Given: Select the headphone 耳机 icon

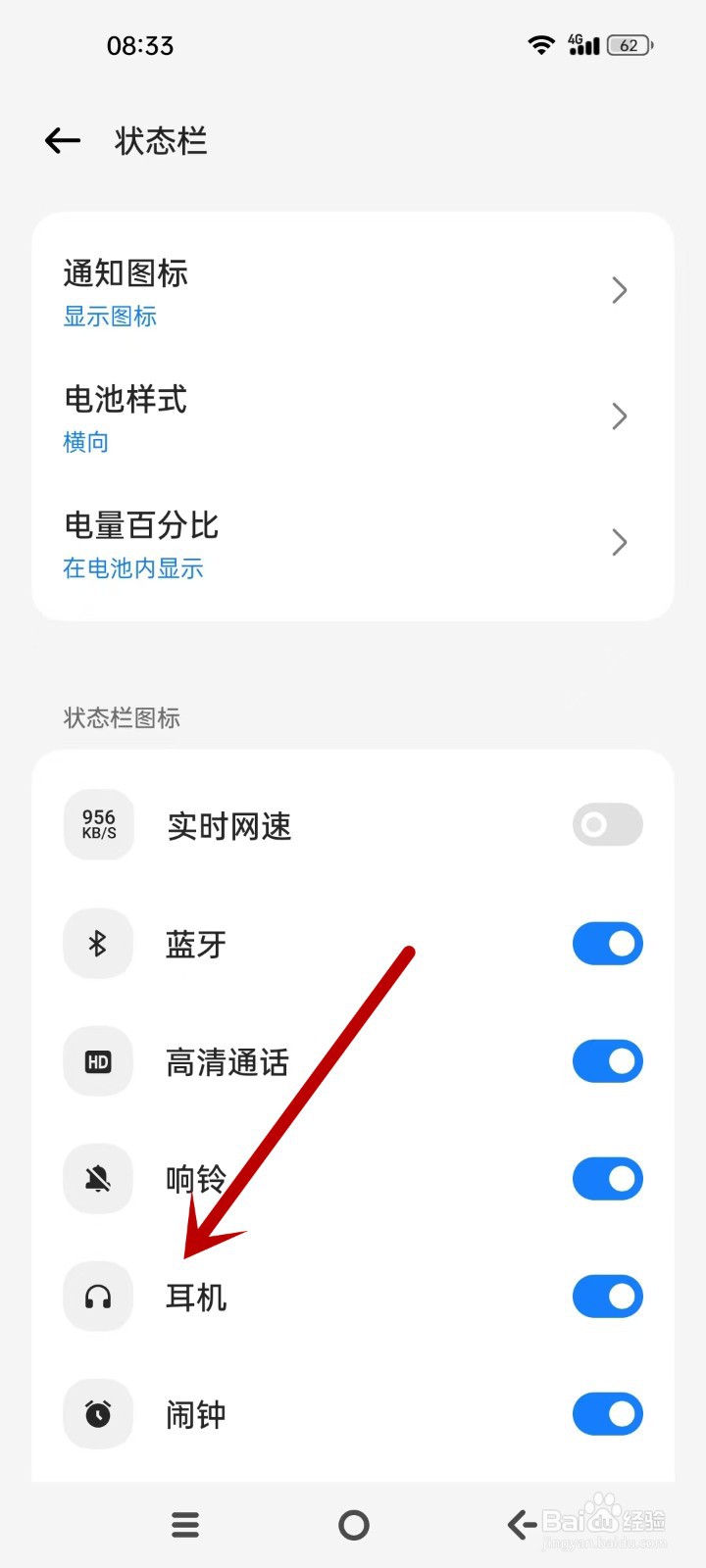Looking at the screenshot, I should [x=98, y=1296].
